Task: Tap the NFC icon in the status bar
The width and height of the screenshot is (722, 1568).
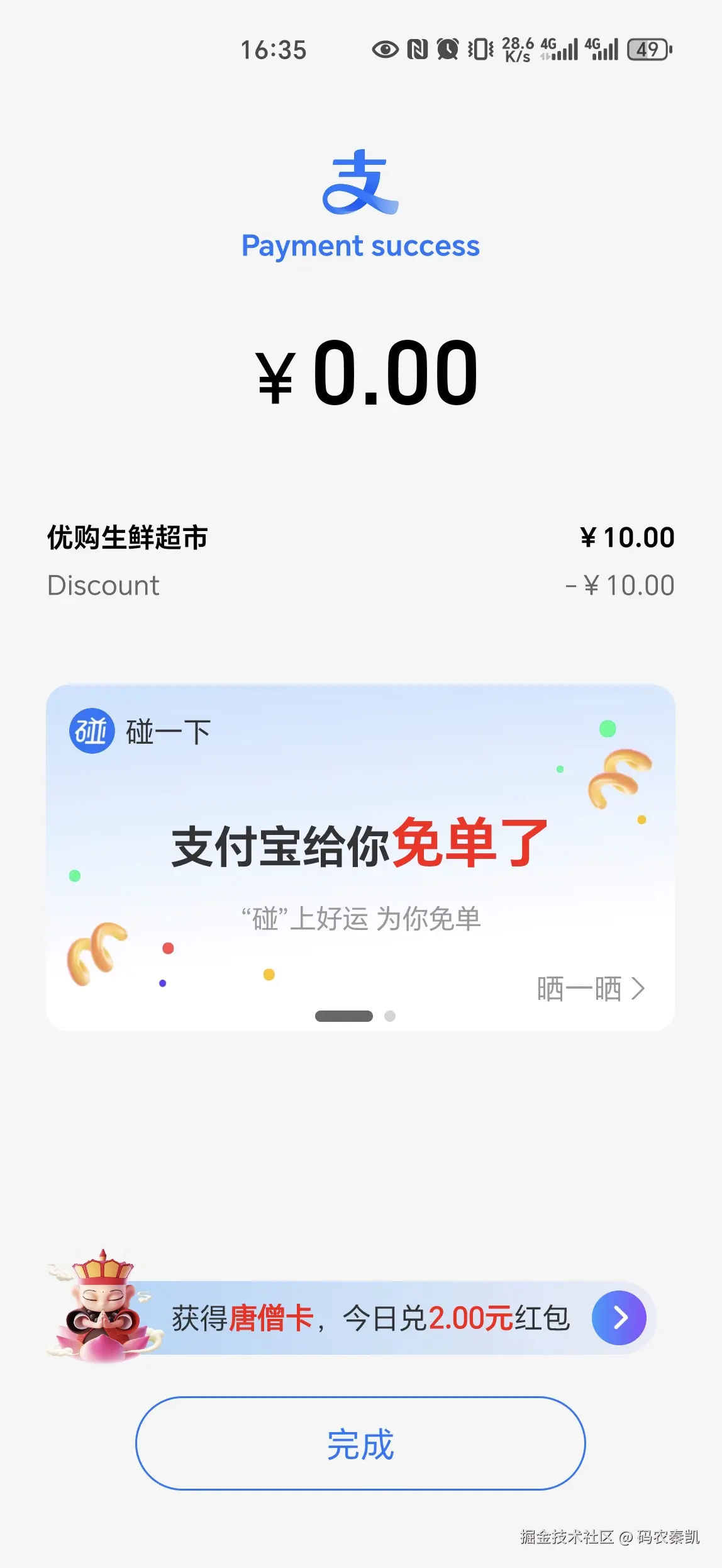Action: click(x=418, y=49)
